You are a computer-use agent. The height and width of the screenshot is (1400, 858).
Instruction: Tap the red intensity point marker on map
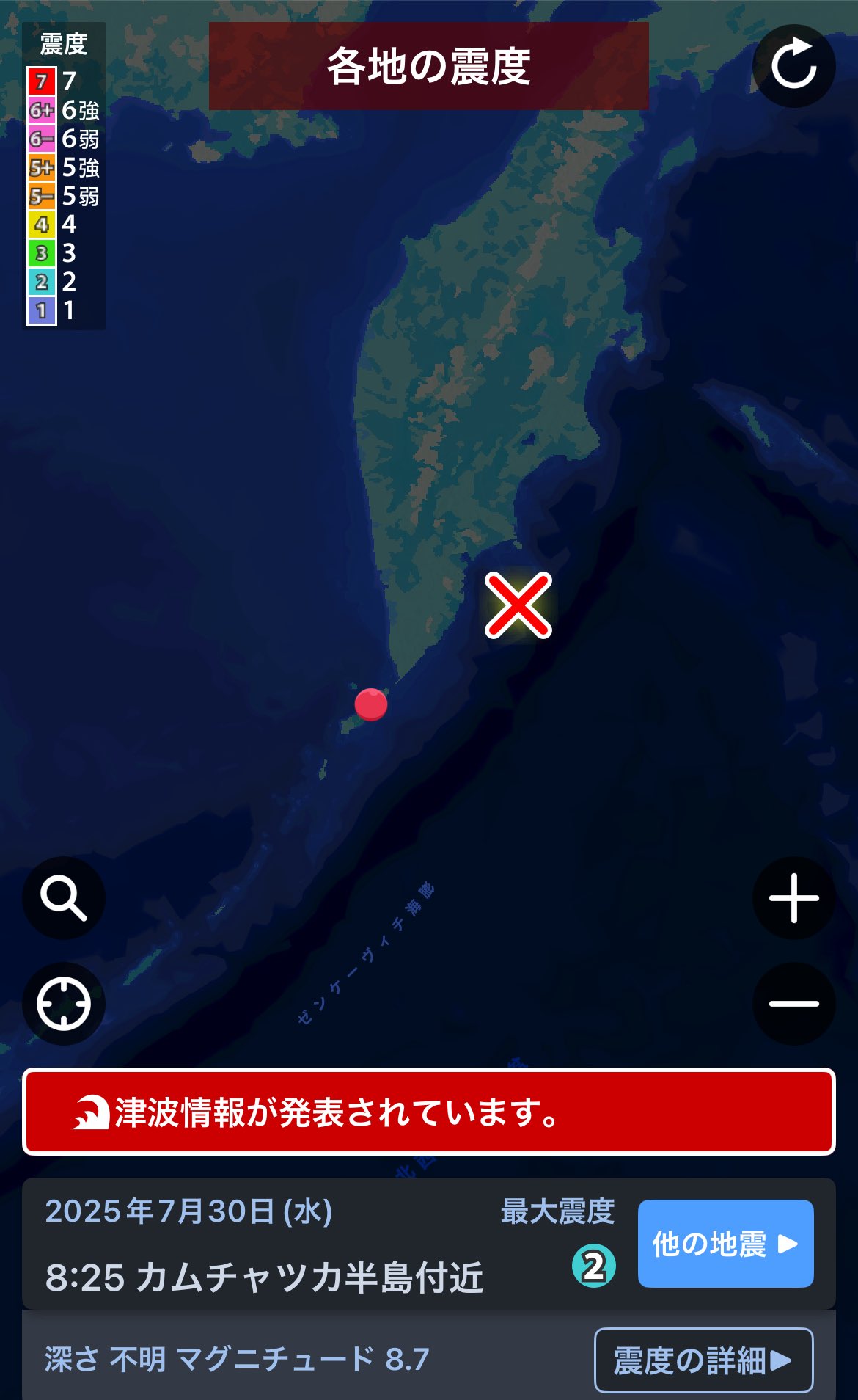(371, 704)
